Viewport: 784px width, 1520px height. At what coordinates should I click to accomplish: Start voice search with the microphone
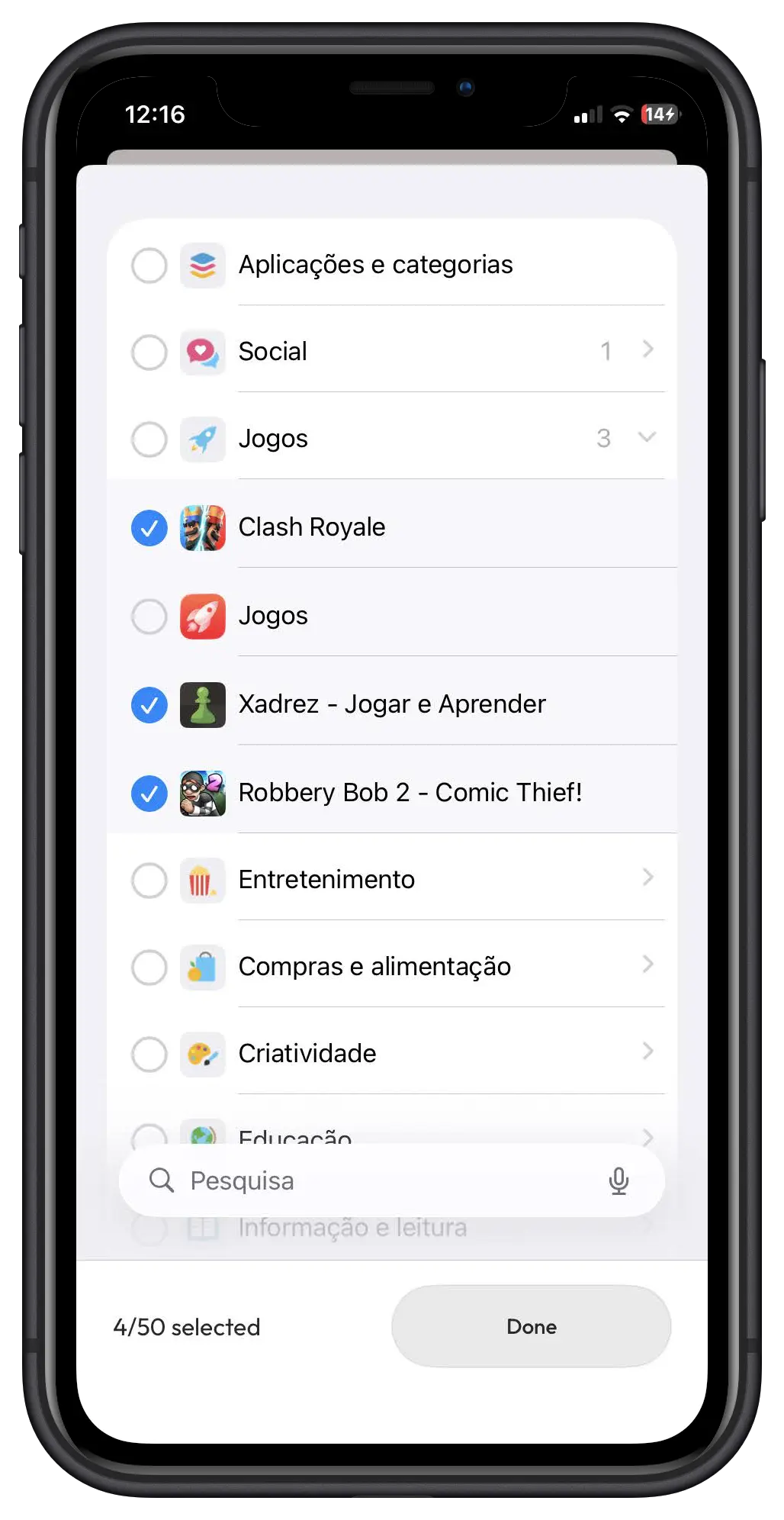point(619,1180)
